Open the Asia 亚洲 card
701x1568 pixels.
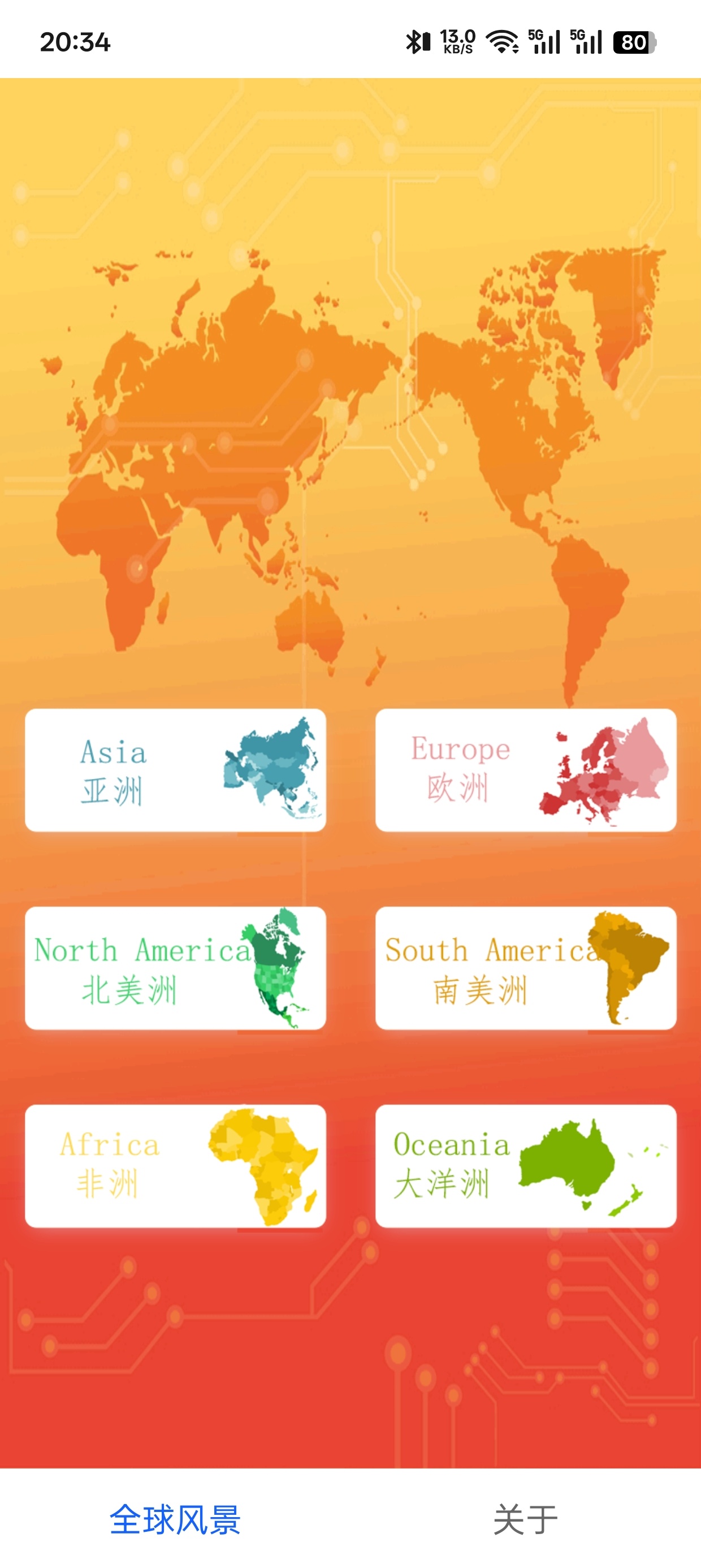point(176,770)
